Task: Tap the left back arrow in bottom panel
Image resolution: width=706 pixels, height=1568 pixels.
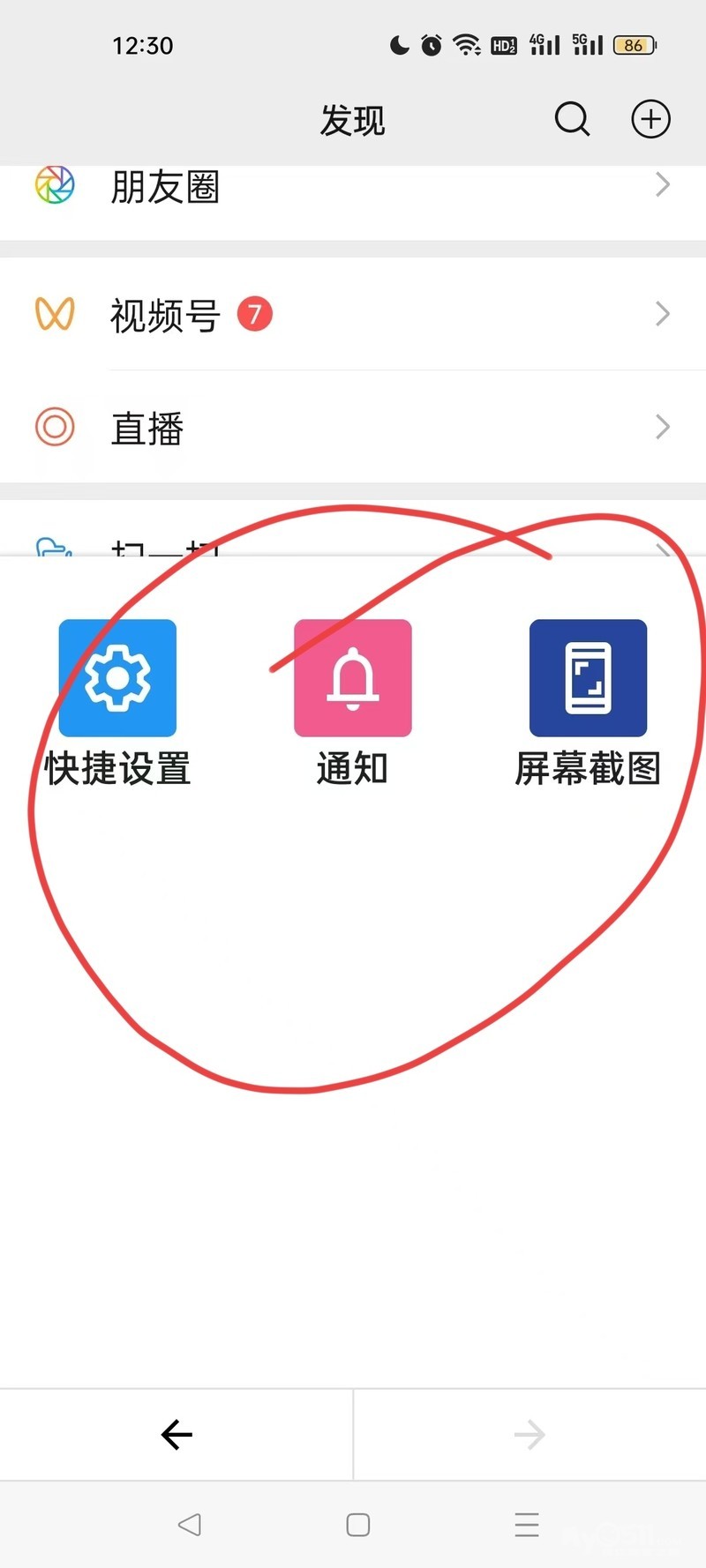Action: click(176, 1435)
